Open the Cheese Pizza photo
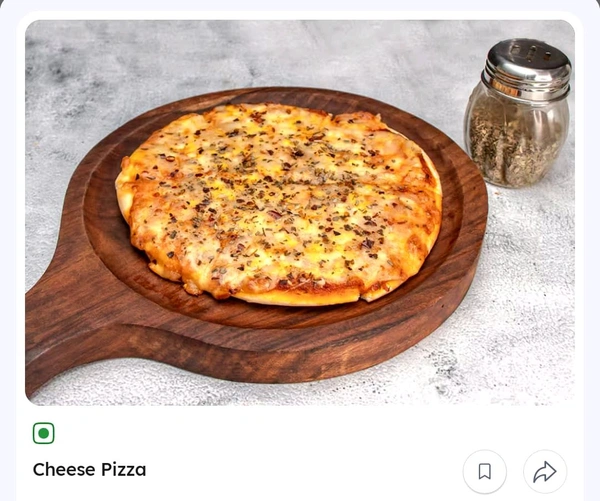Image resolution: width=600 pixels, height=501 pixels. pyautogui.click(x=300, y=212)
